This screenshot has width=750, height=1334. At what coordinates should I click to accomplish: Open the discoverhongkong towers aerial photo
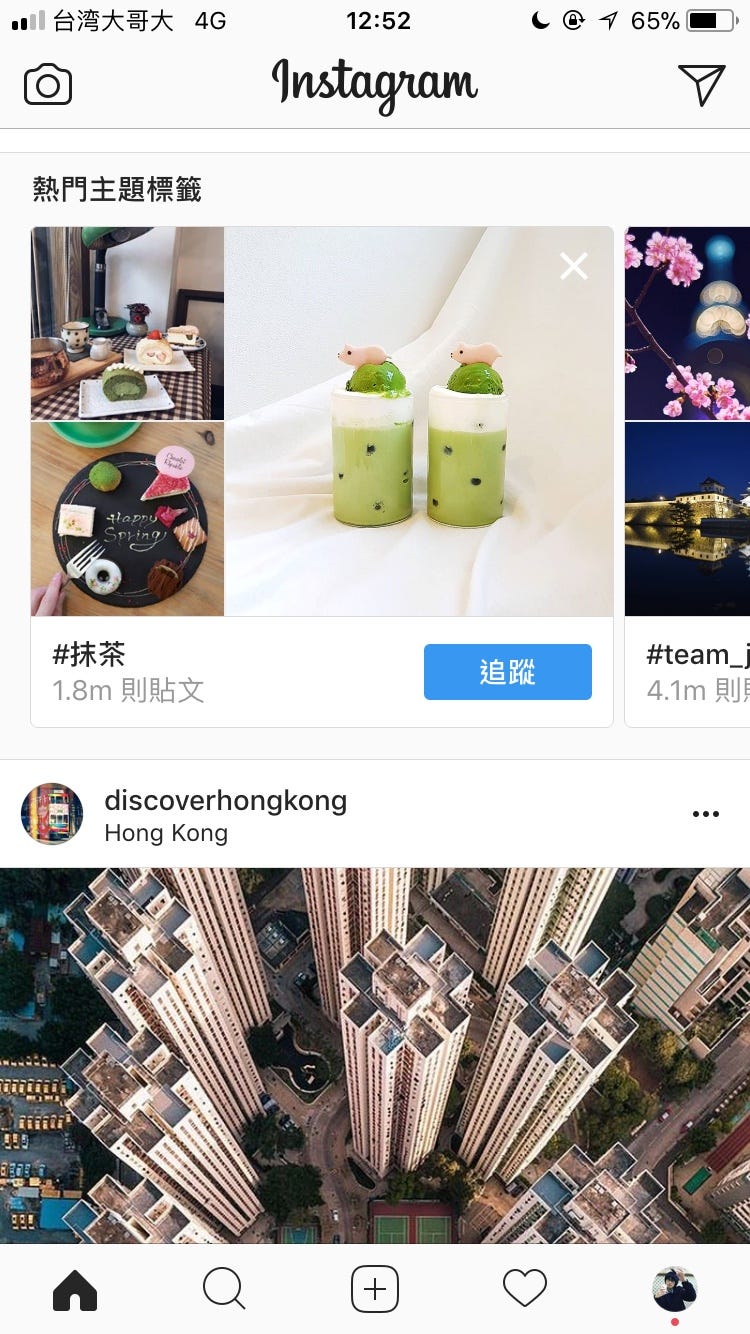pos(375,1055)
